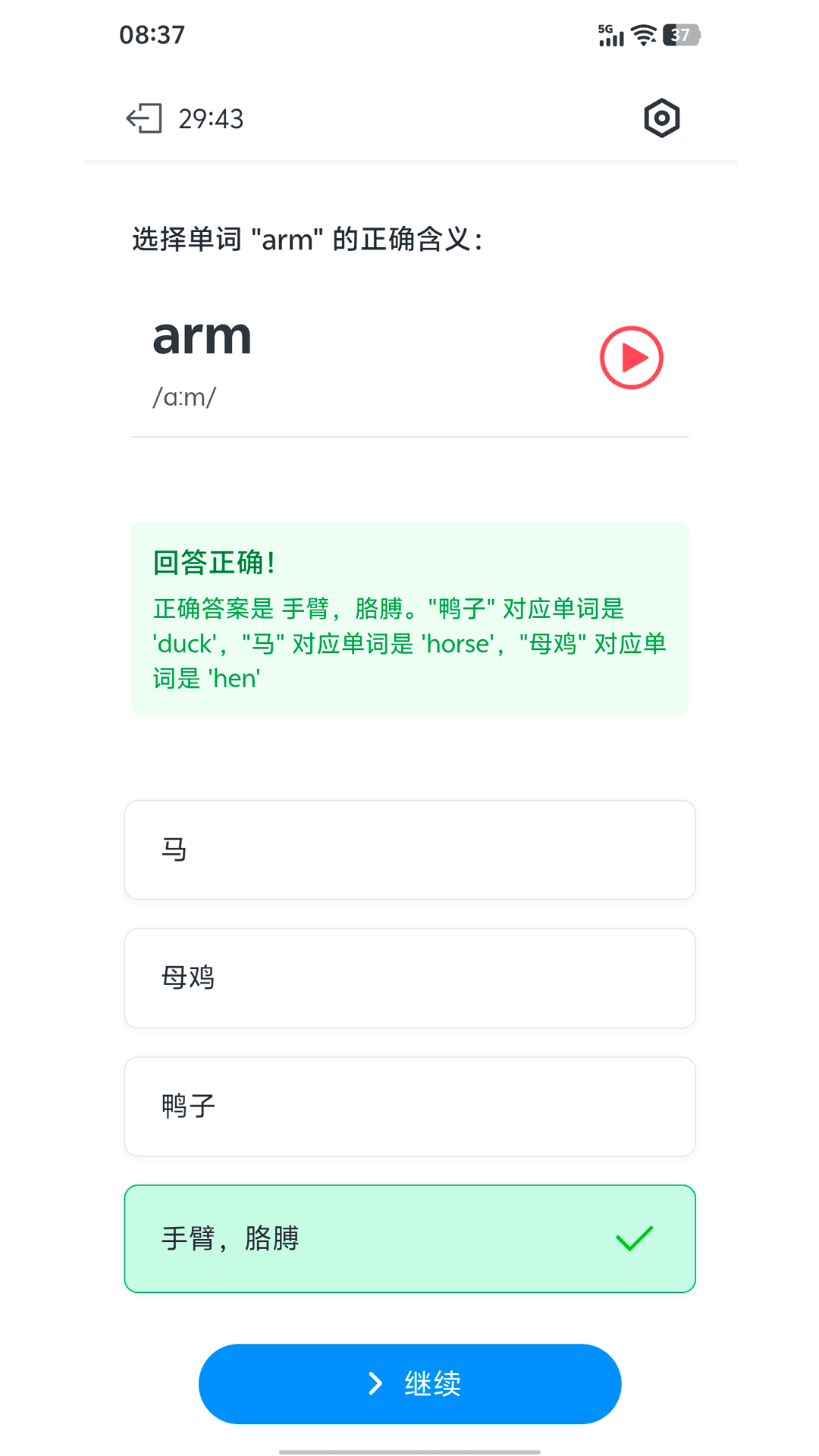Continue with the 继续 button
Viewport: 819px width, 1456px height.
pos(409,1384)
